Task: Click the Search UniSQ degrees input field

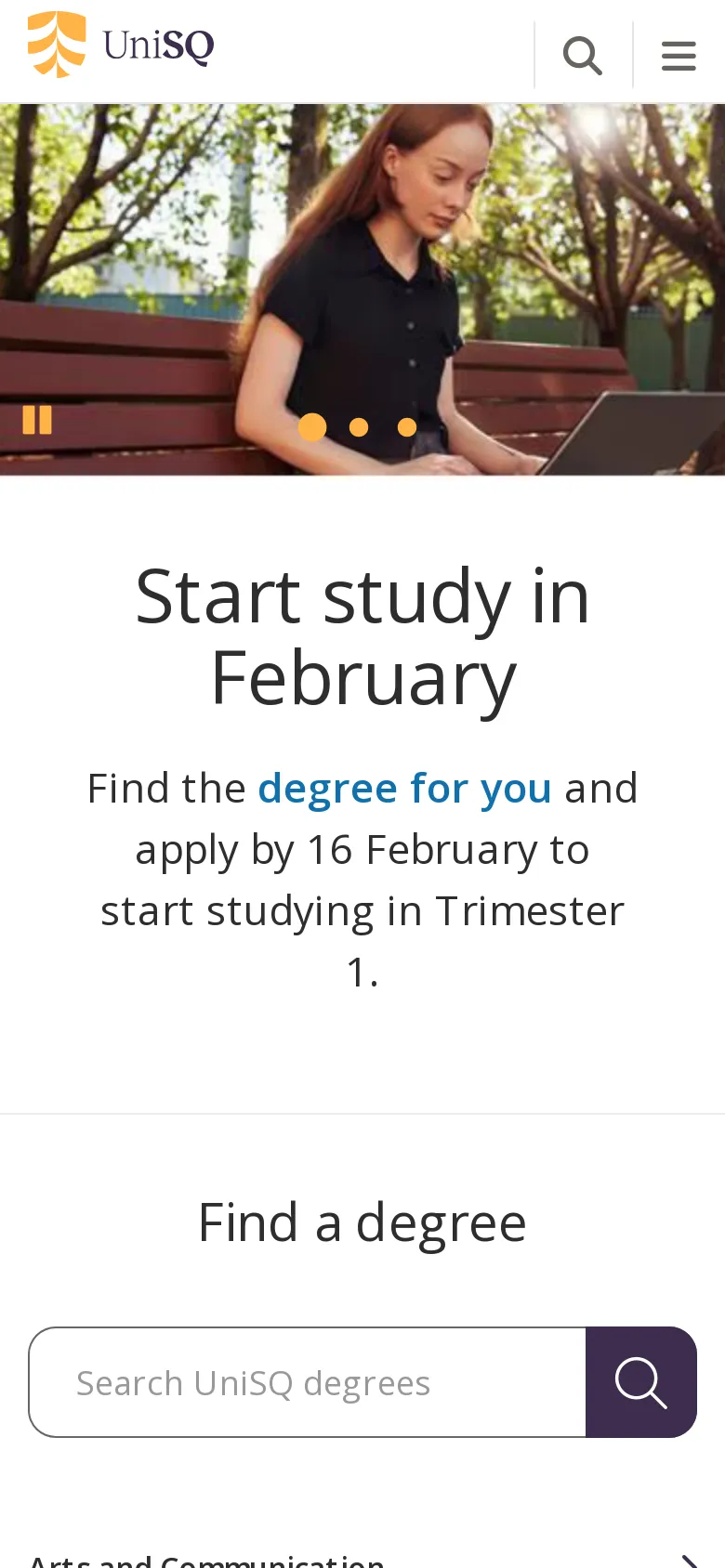Action: pos(307,1382)
